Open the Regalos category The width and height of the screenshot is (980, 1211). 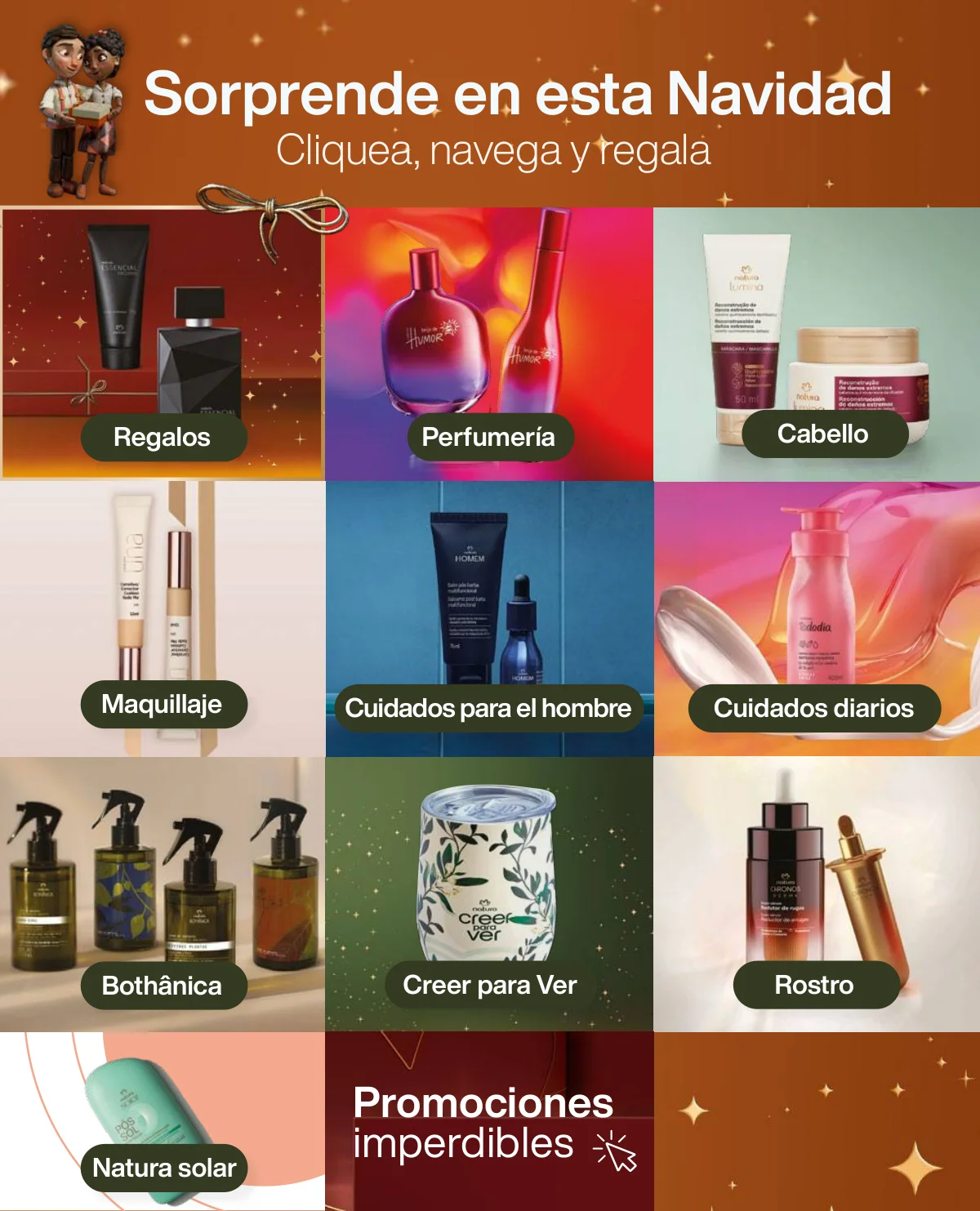click(x=163, y=437)
